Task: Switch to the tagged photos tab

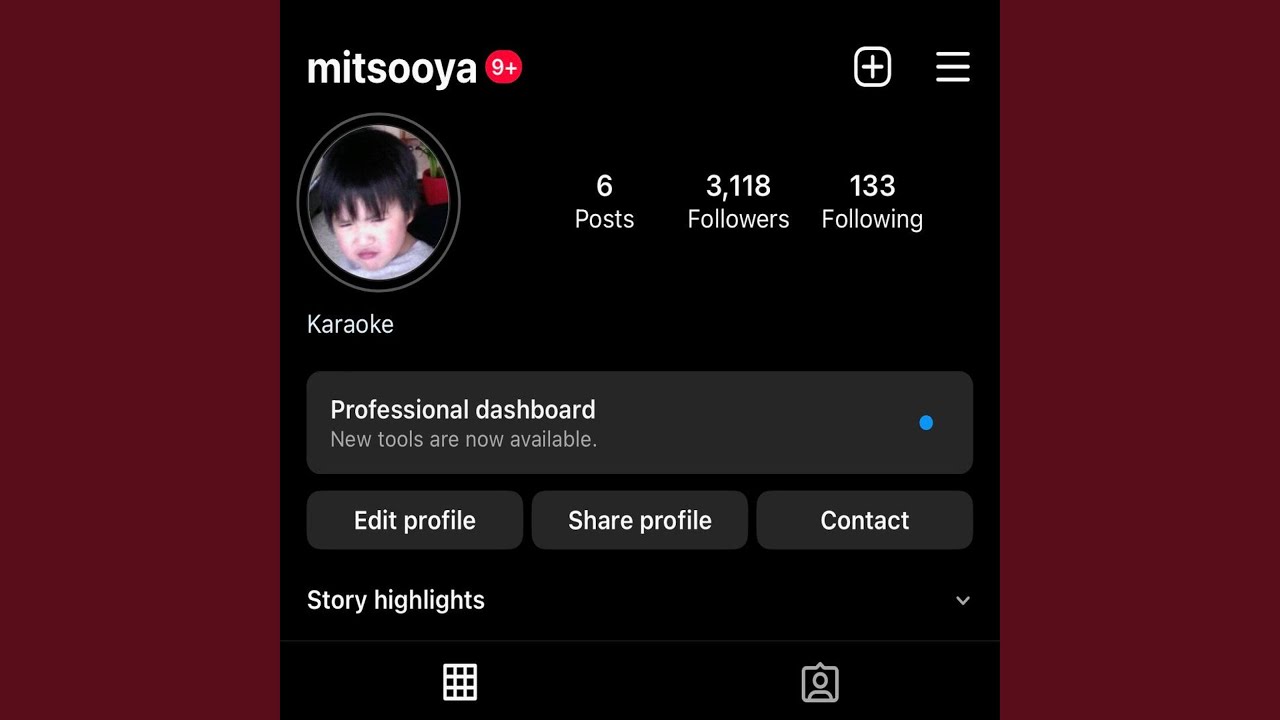Action: coord(819,682)
